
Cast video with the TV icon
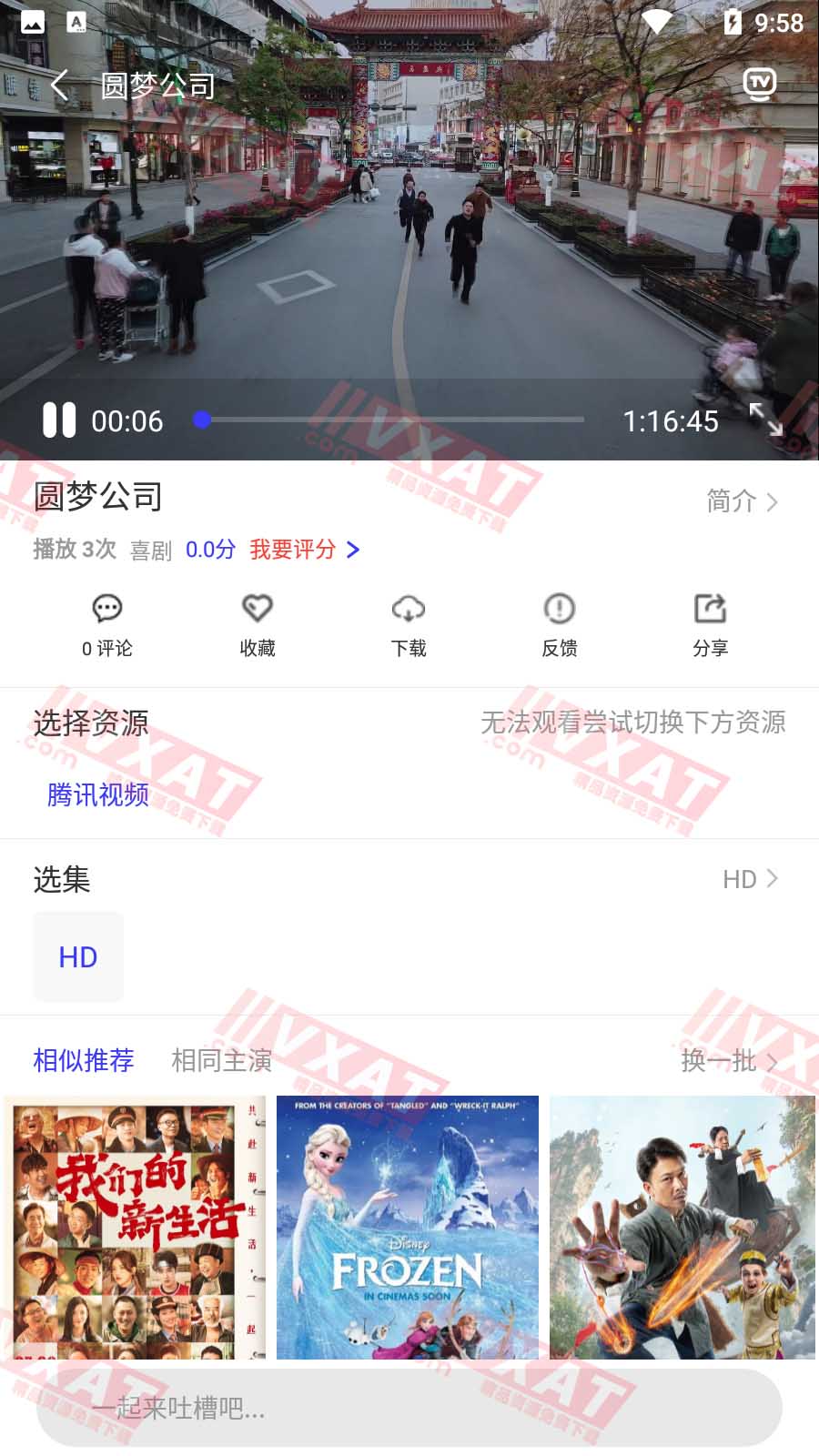point(759,84)
